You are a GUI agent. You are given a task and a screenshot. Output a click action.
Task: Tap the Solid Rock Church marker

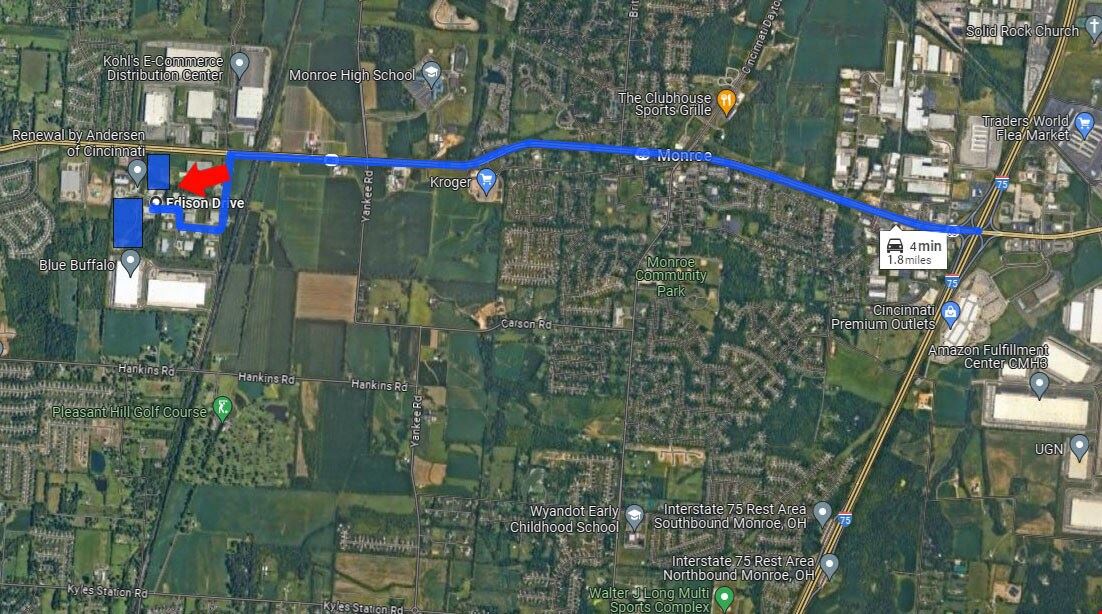[1094, 29]
